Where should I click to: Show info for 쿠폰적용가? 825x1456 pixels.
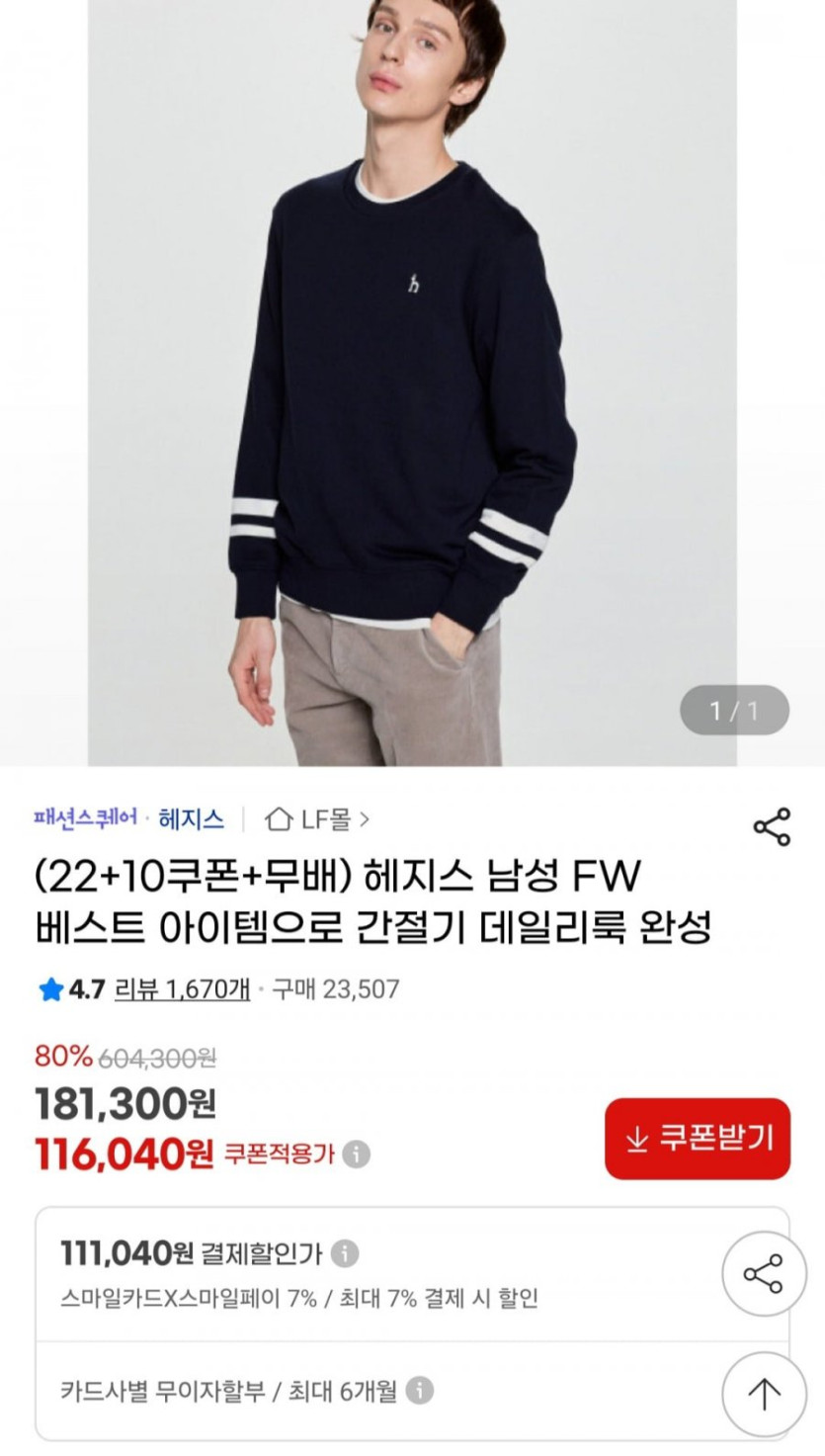pyautogui.click(x=357, y=1154)
